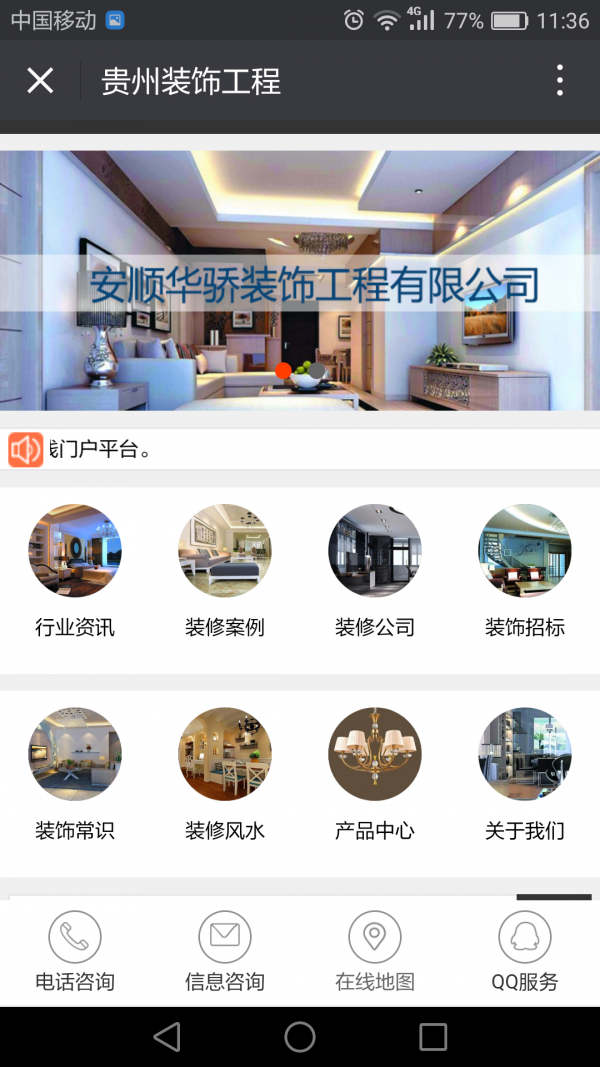View 装修案例 examples
Image resolution: width=600 pixels, height=1067 pixels.
pos(225,570)
